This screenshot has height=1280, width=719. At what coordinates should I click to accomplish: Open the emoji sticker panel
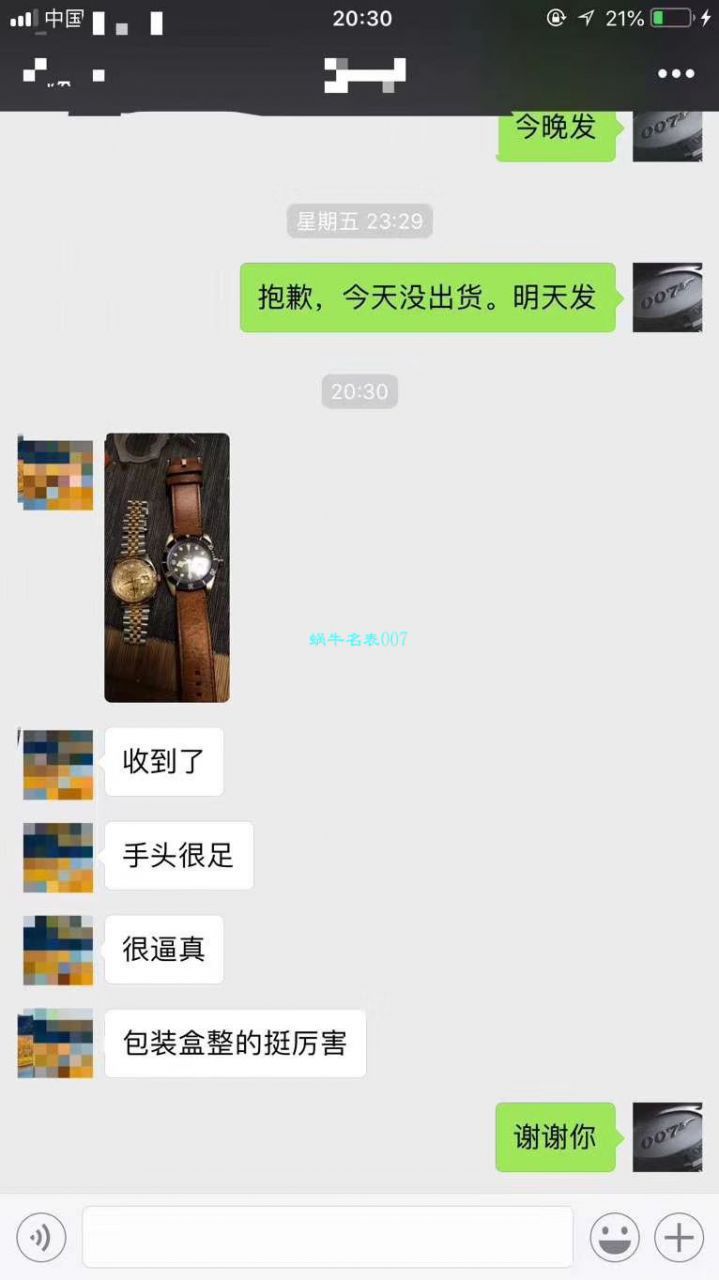(614, 1238)
